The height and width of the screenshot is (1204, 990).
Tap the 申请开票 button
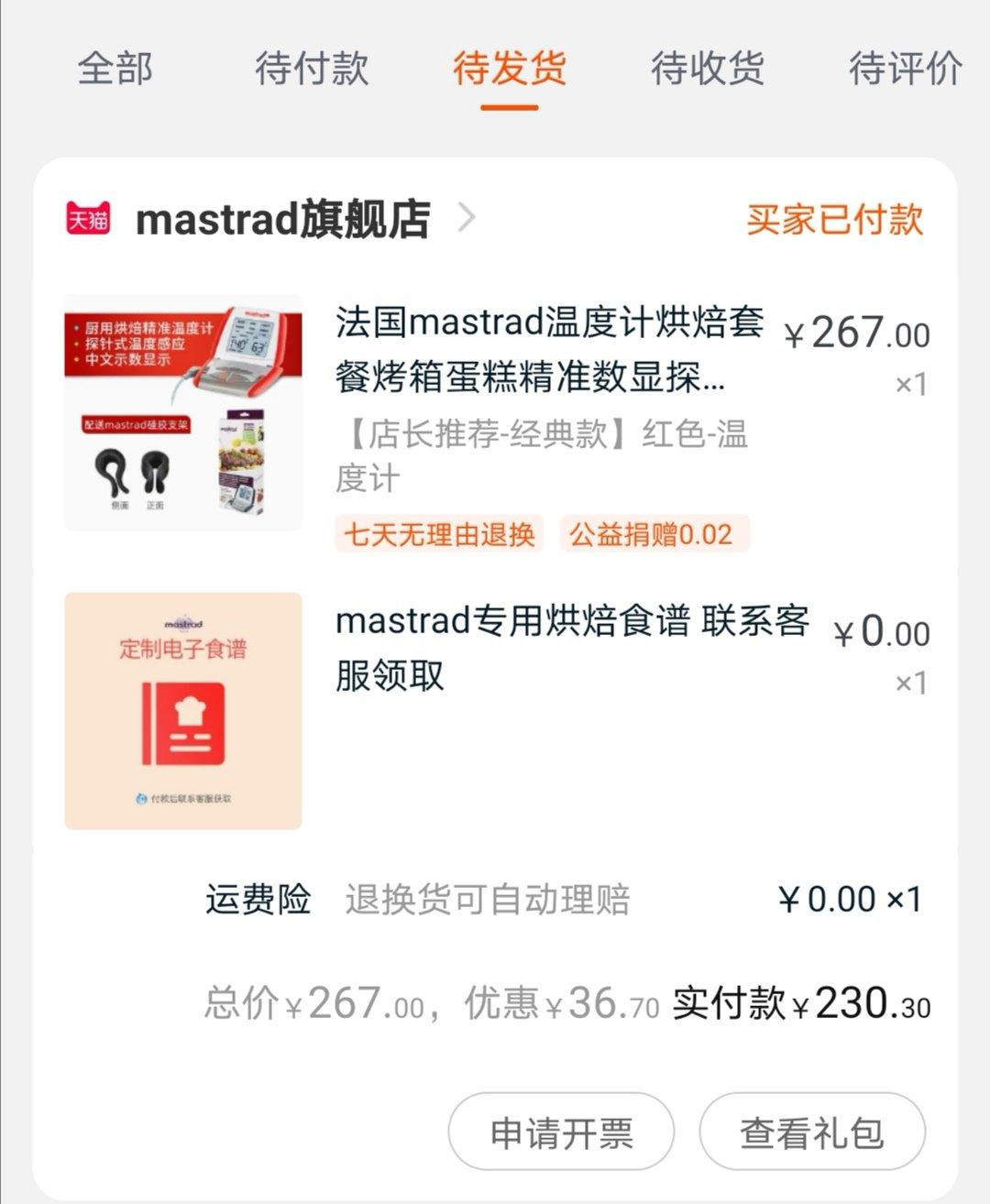click(561, 1132)
